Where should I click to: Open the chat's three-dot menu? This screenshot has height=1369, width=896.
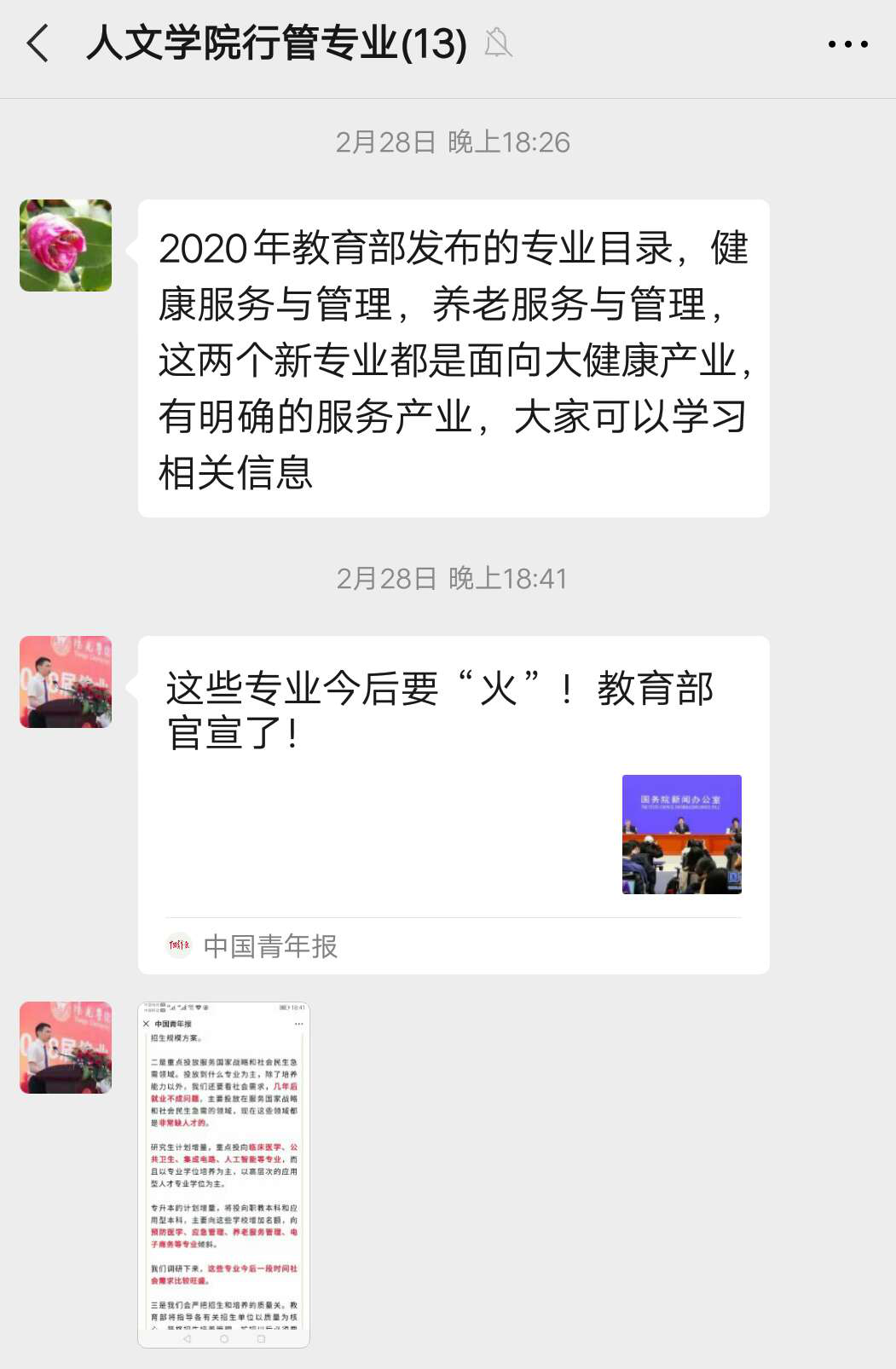tap(847, 44)
